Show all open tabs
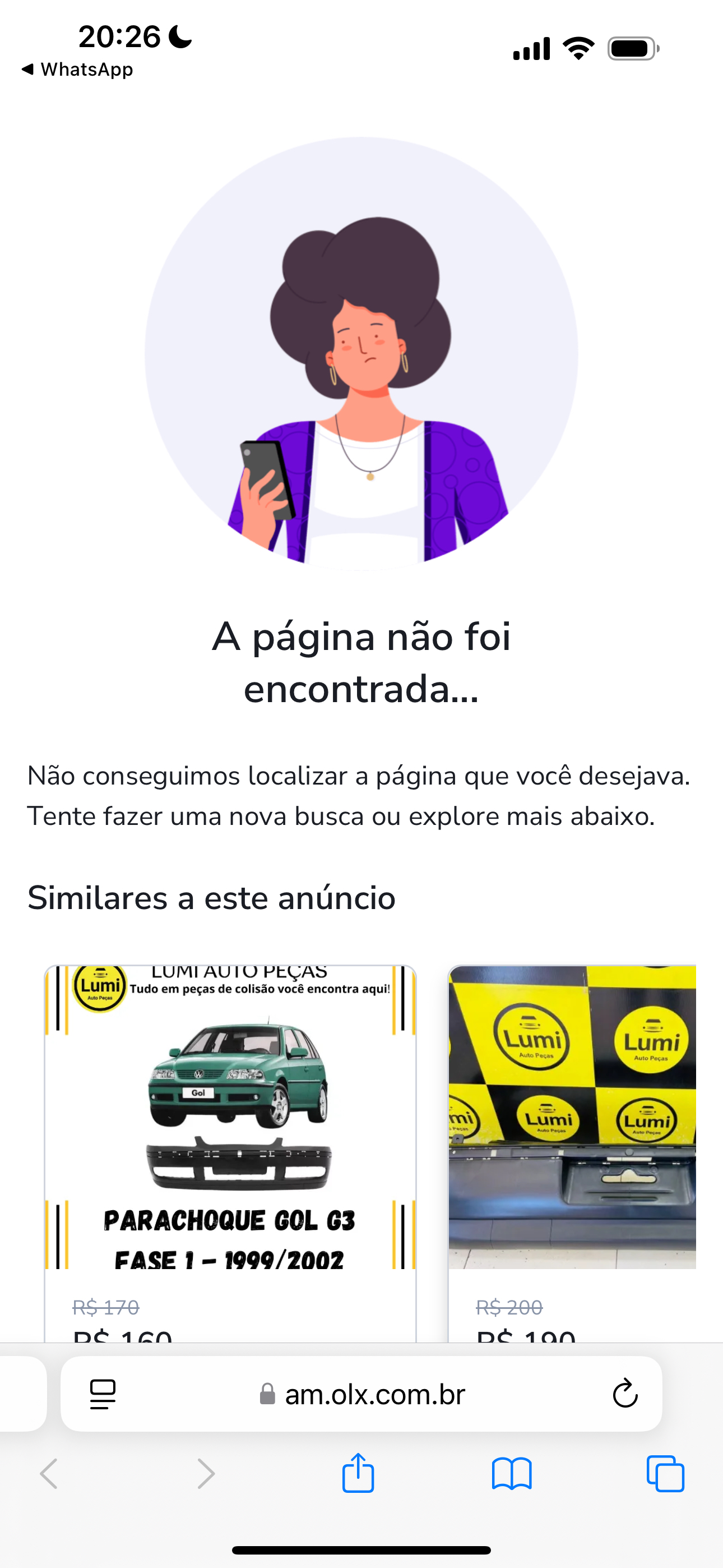The width and height of the screenshot is (723, 1568). pyautogui.click(x=665, y=1474)
